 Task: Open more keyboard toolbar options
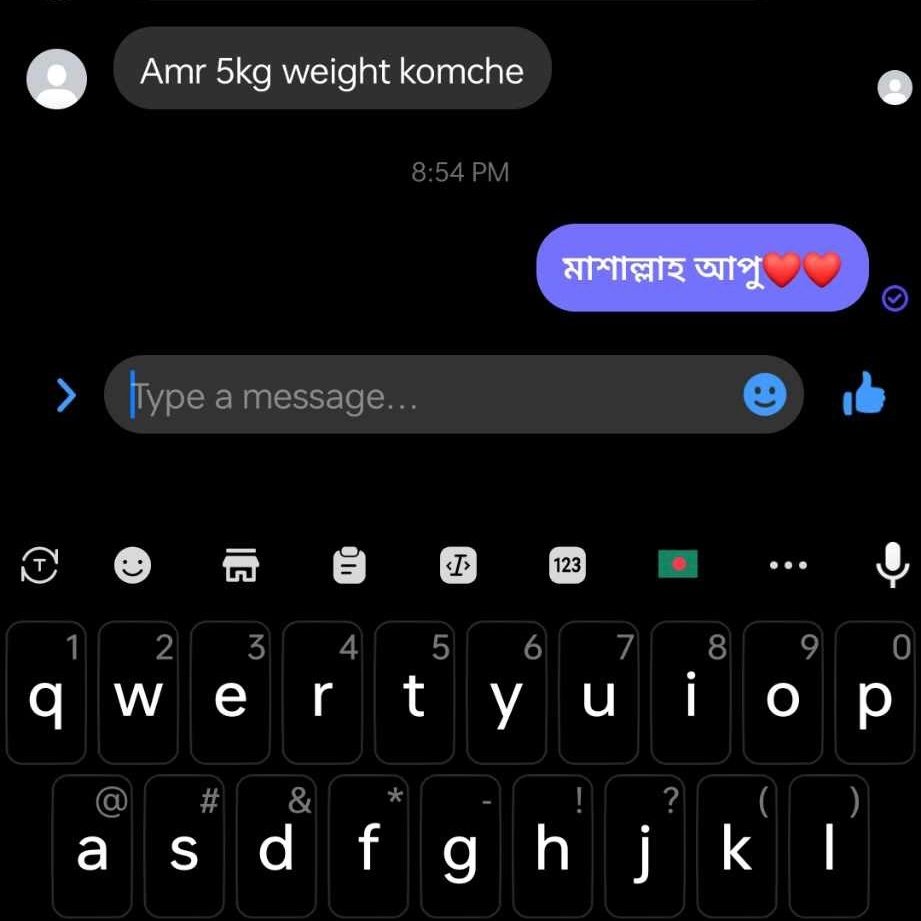(x=788, y=566)
